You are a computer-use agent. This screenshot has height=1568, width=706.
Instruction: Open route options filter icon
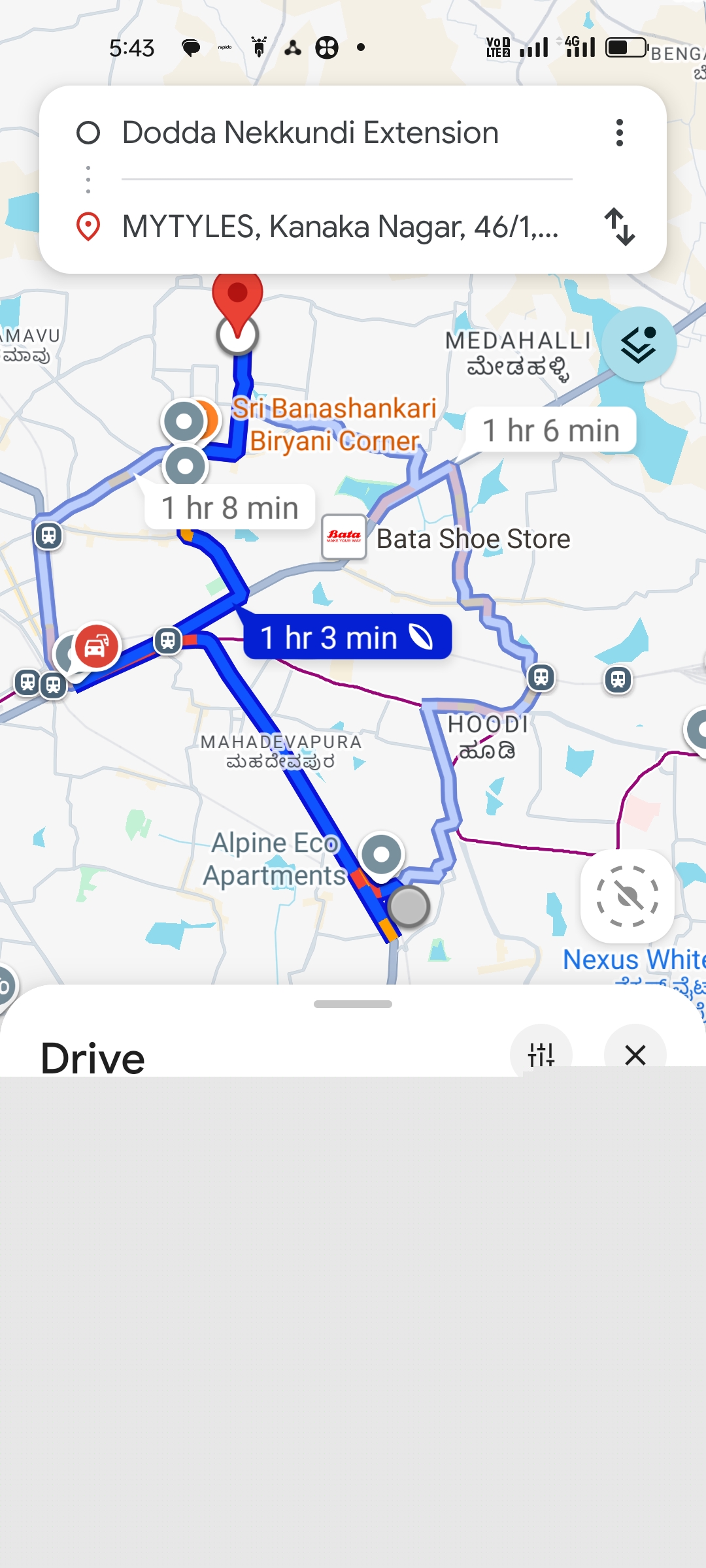point(541,1053)
